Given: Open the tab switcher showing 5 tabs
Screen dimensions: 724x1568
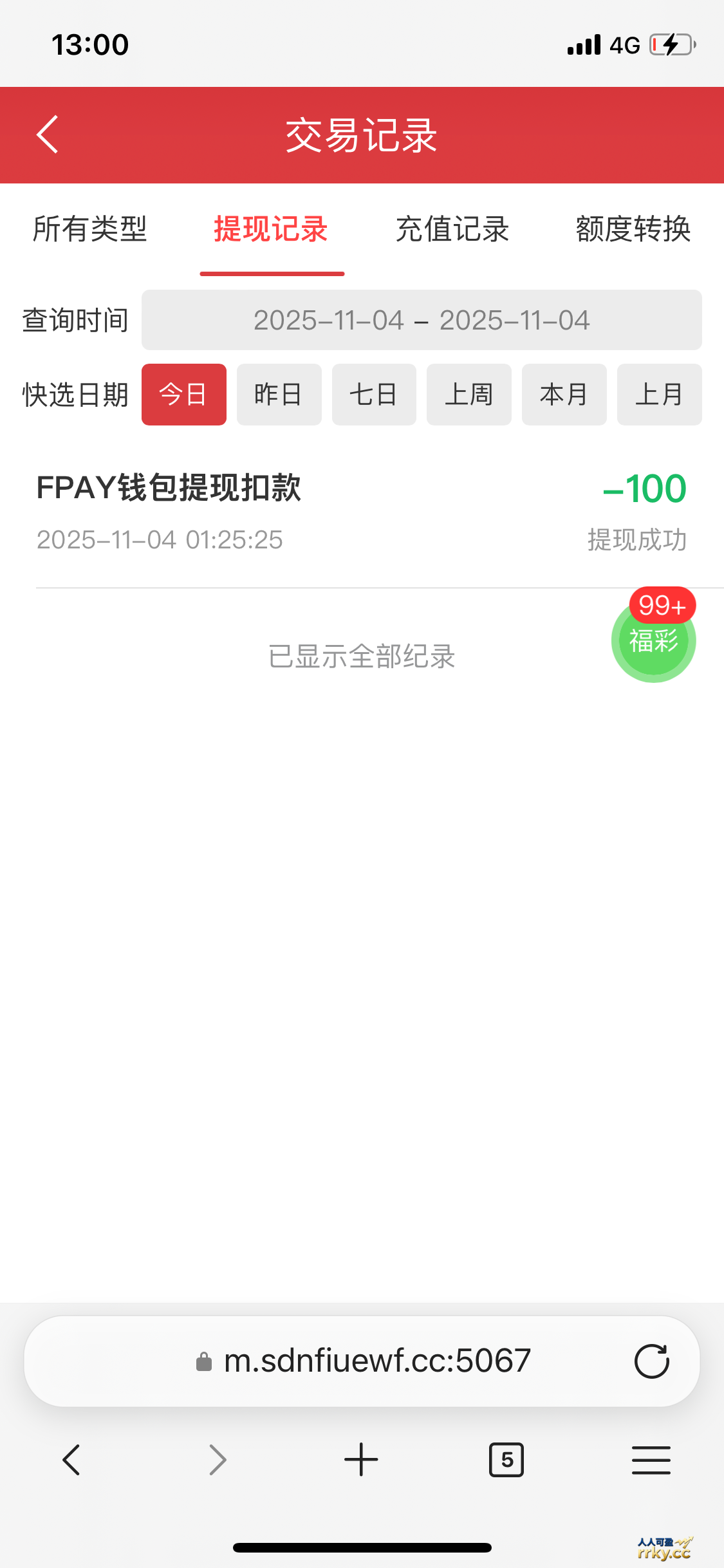Looking at the screenshot, I should click(x=506, y=1460).
